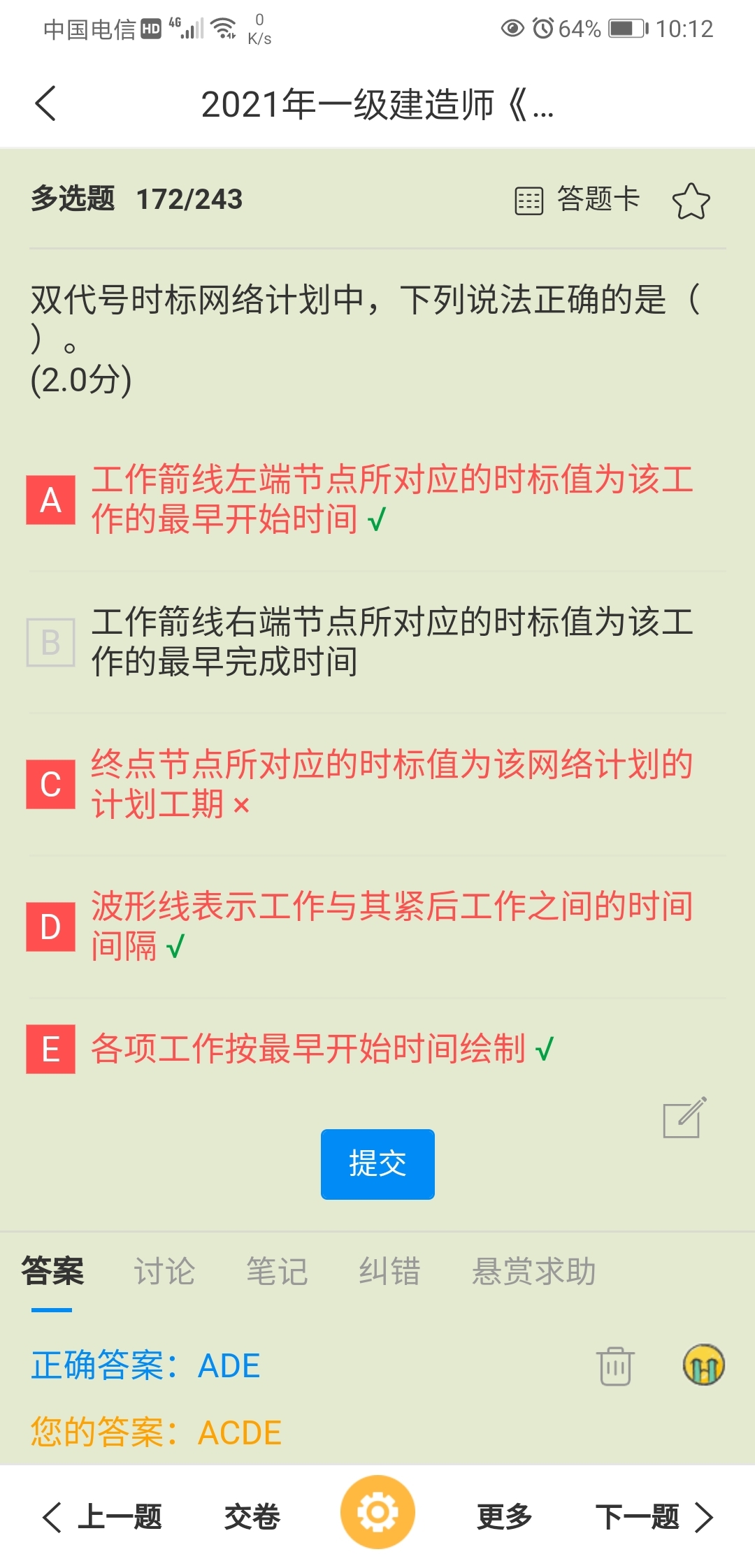
Task: Tap the trash can icon
Action: click(615, 1365)
